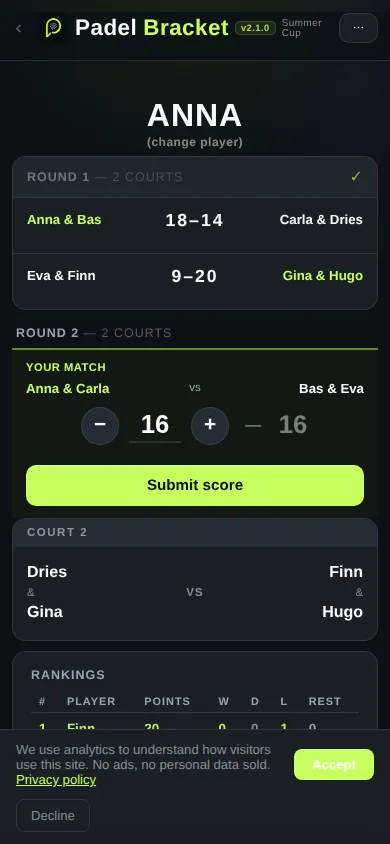Image resolution: width=390 pixels, height=844 pixels.
Task: Decrease Anna & Carla's score with minus
Action: pos(100,425)
